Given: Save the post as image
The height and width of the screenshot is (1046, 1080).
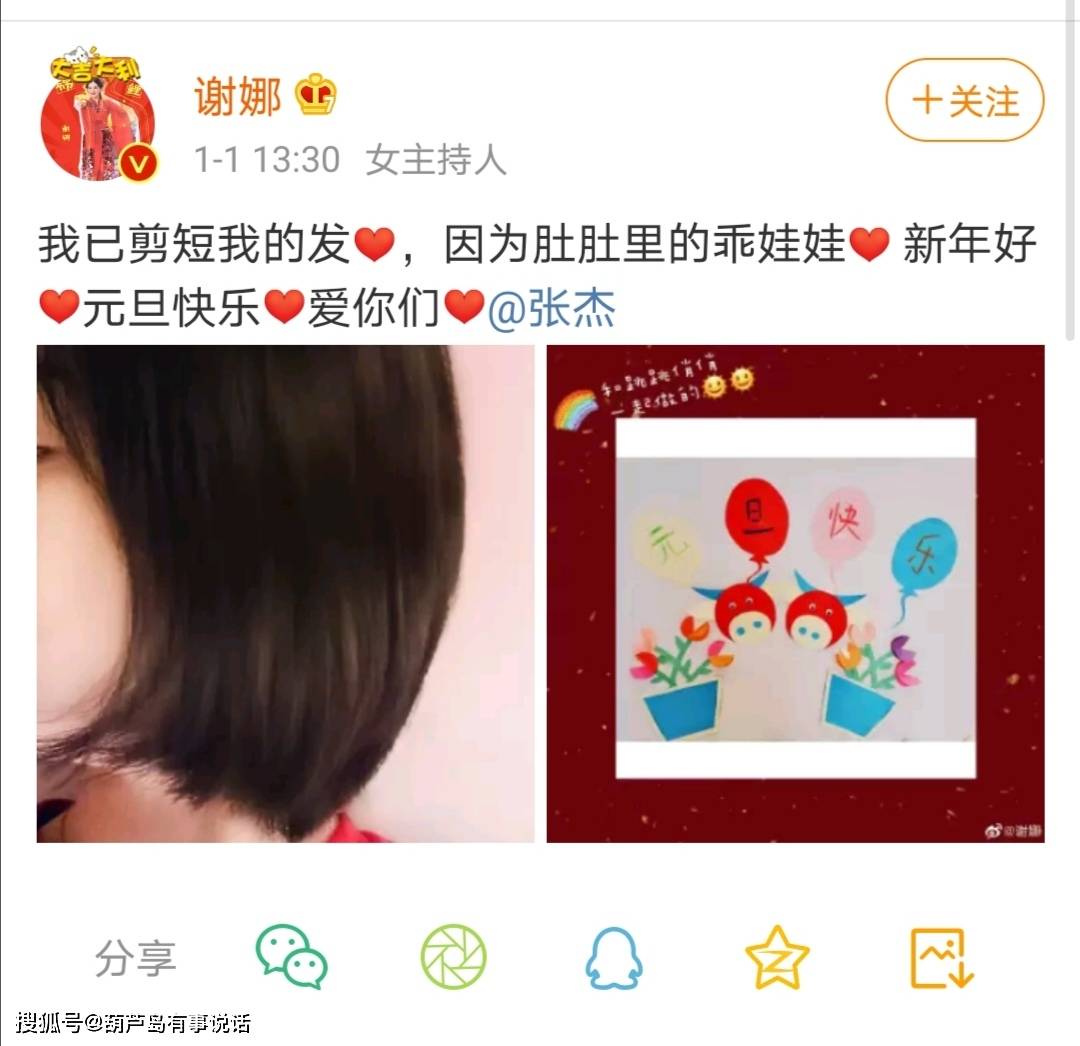Looking at the screenshot, I should 941,957.
